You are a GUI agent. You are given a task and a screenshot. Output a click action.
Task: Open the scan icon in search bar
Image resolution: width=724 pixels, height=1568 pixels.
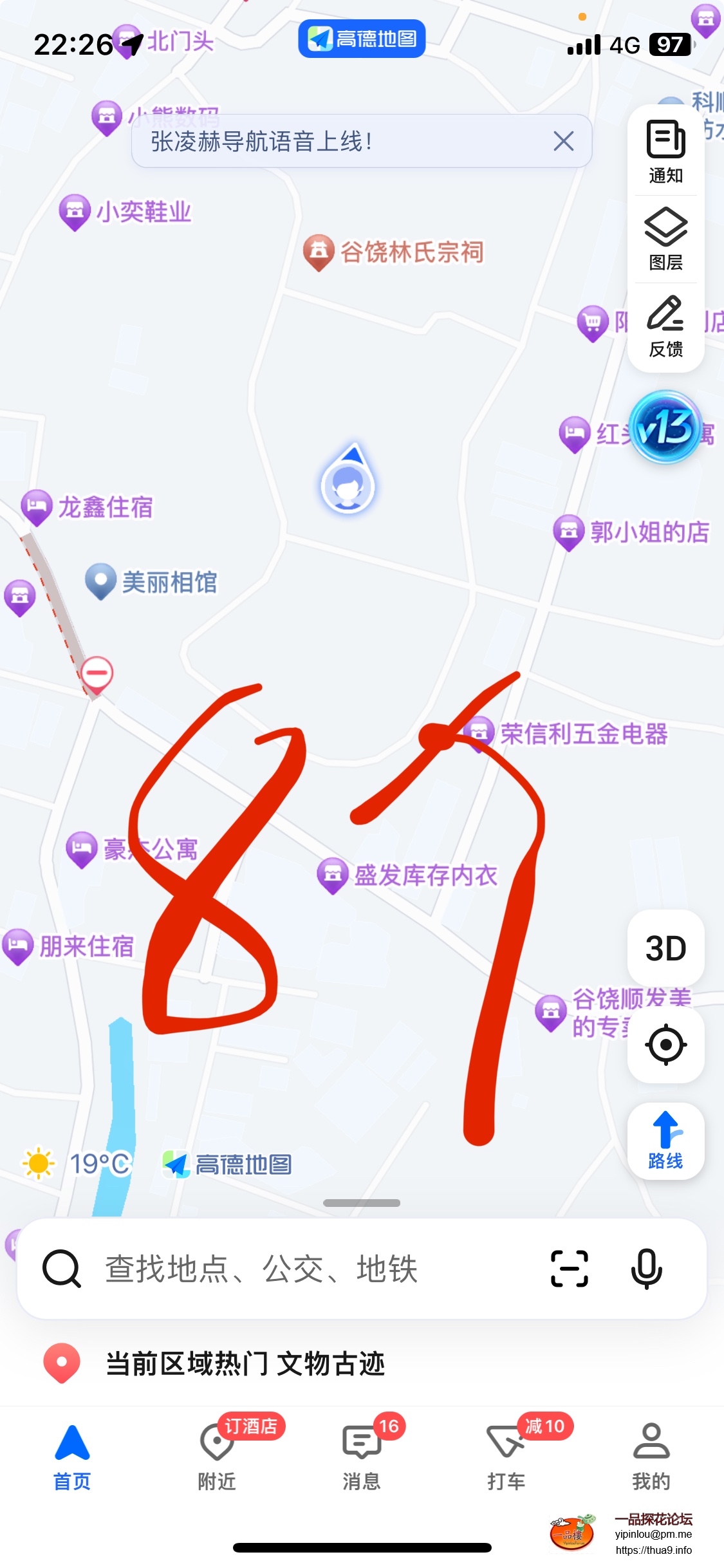point(570,1269)
